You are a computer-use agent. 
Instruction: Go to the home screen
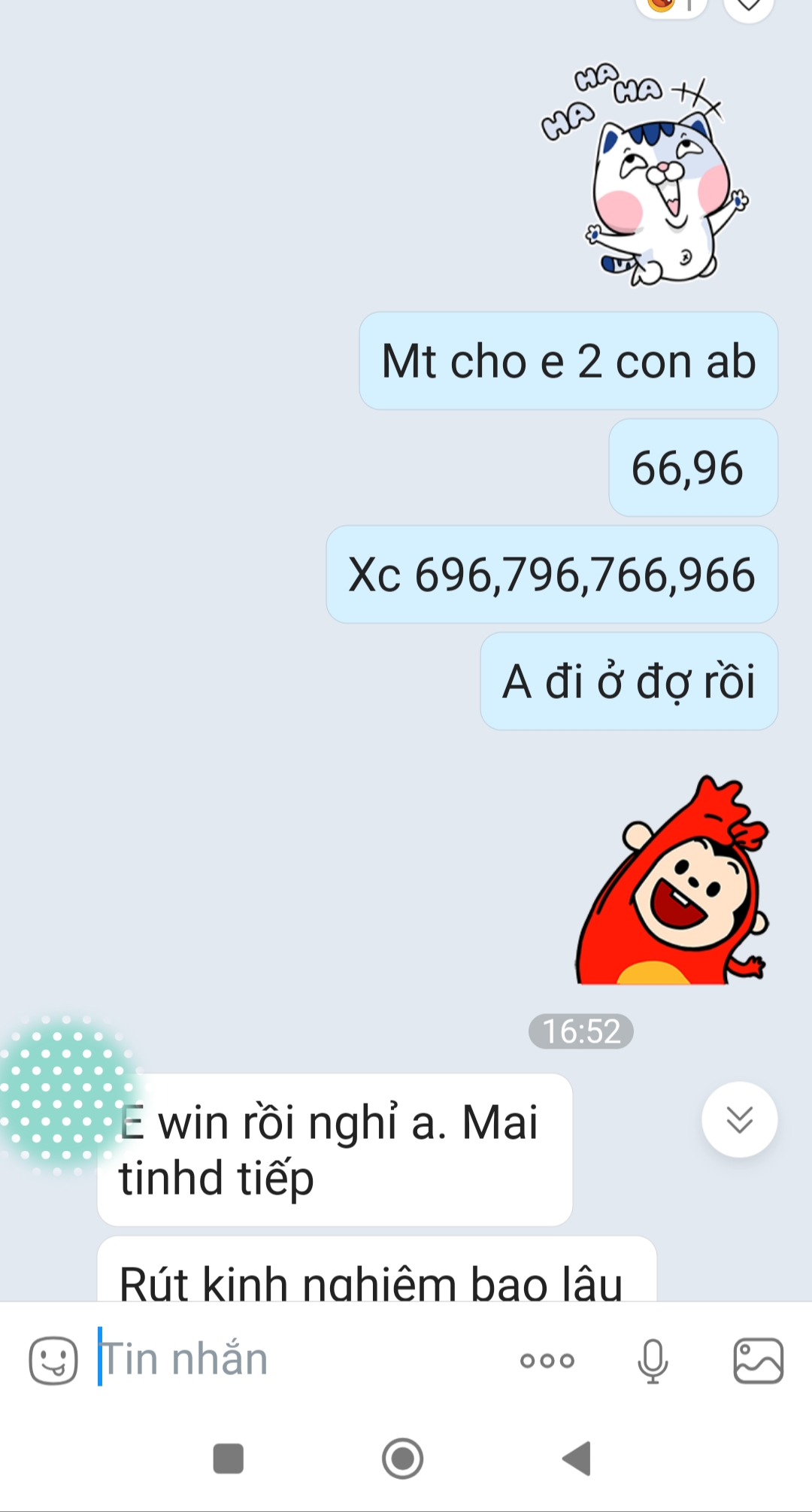(x=402, y=1459)
